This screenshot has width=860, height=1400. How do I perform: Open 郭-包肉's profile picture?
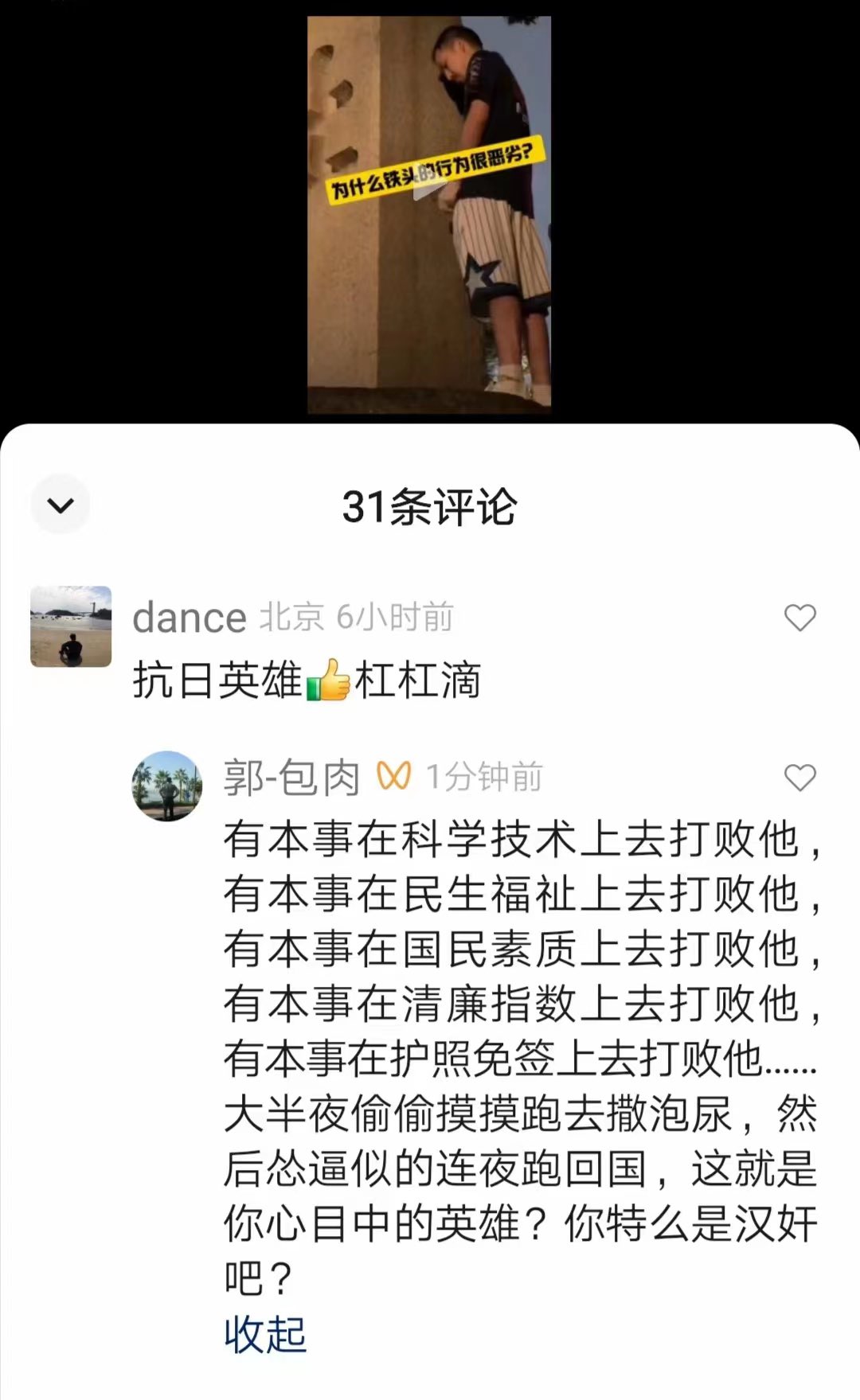[166, 786]
